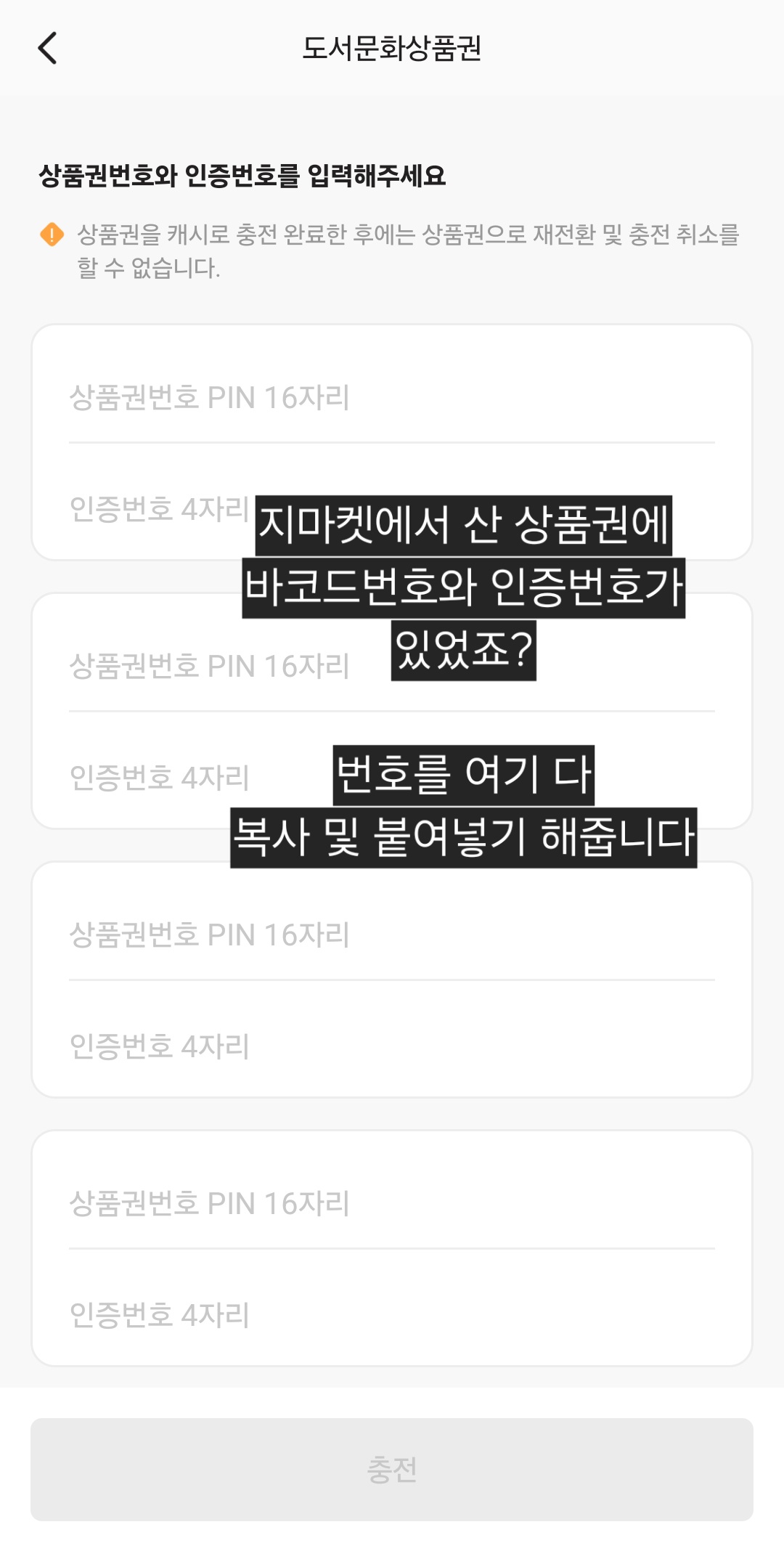Focus the third card's 상품권번호 PIN field
The width and height of the screenshot is (784, 1551).
(x=391, y=935)
